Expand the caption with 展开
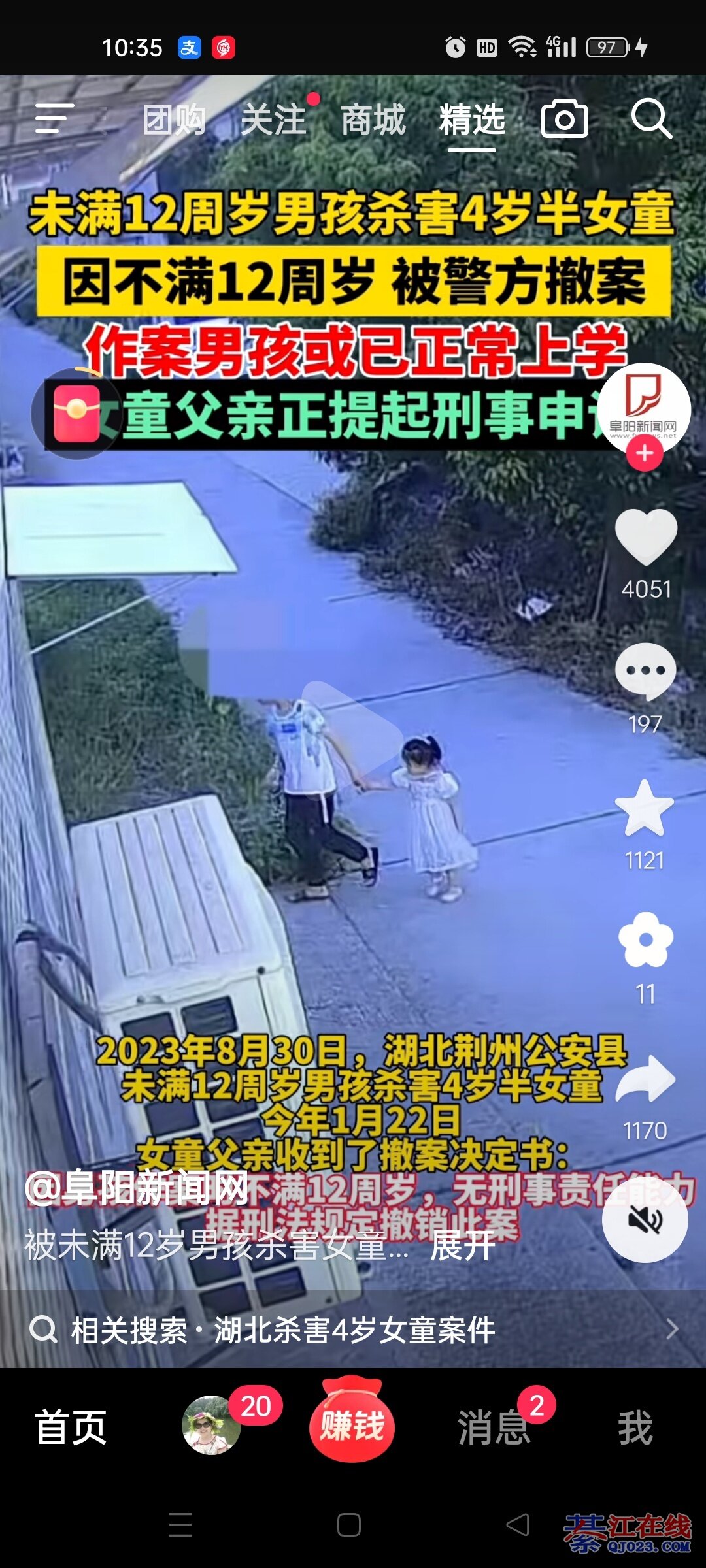The image size is (706, 1568). [463, 1246]
